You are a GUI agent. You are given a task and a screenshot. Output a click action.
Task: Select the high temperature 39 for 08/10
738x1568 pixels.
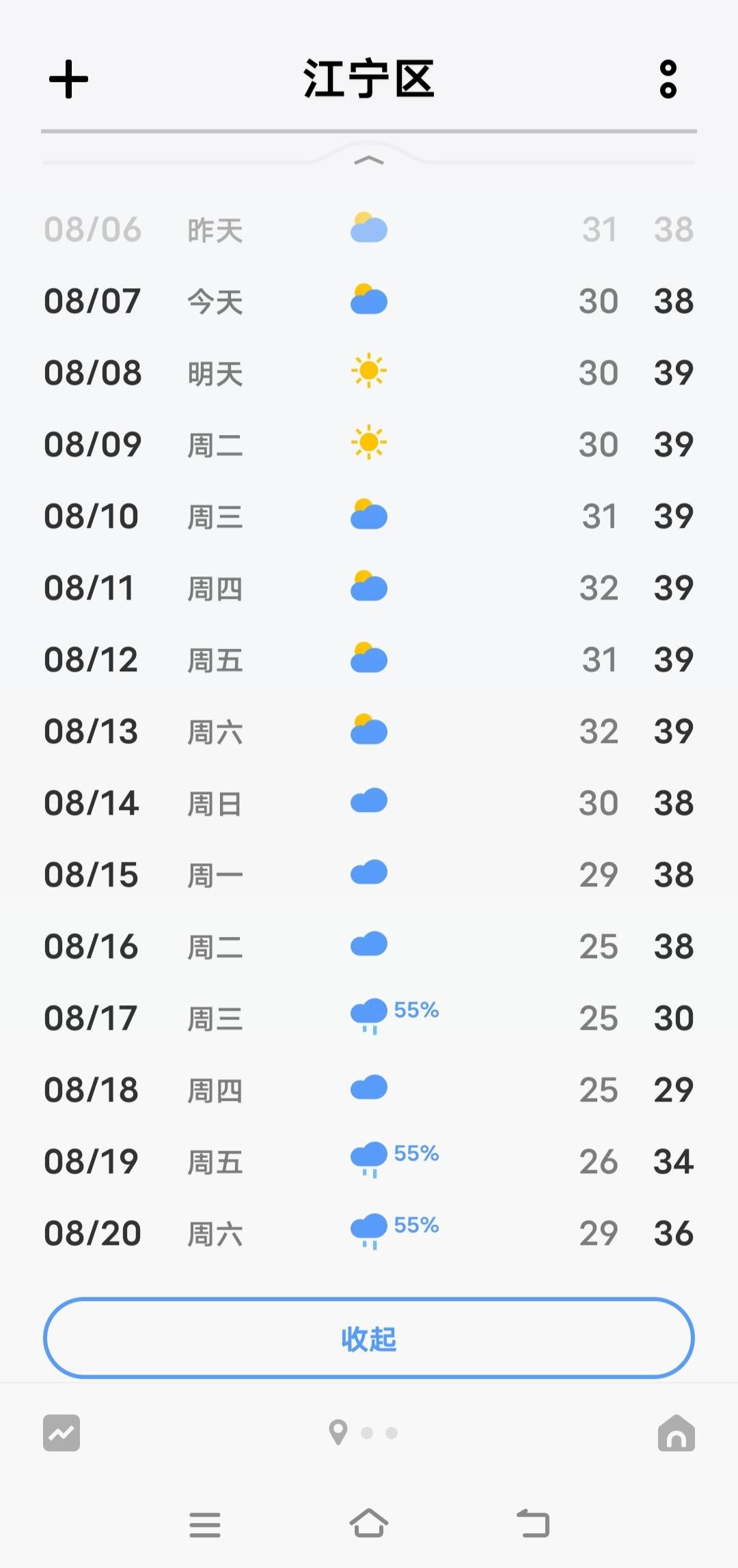point(673,516)
